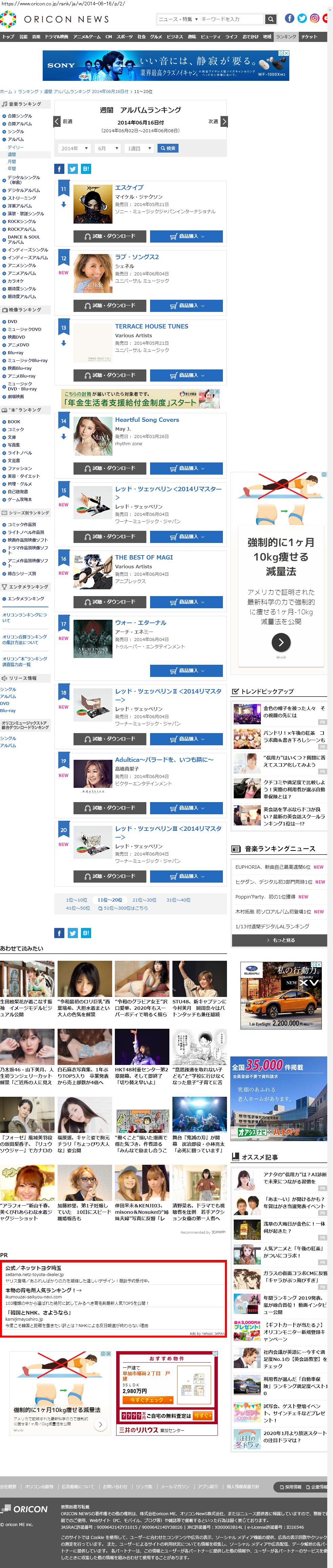Tap the search magnifier icon in the header
This screenshot has height=1568, width=333.
pyautogui.click(x=271, y=19)
